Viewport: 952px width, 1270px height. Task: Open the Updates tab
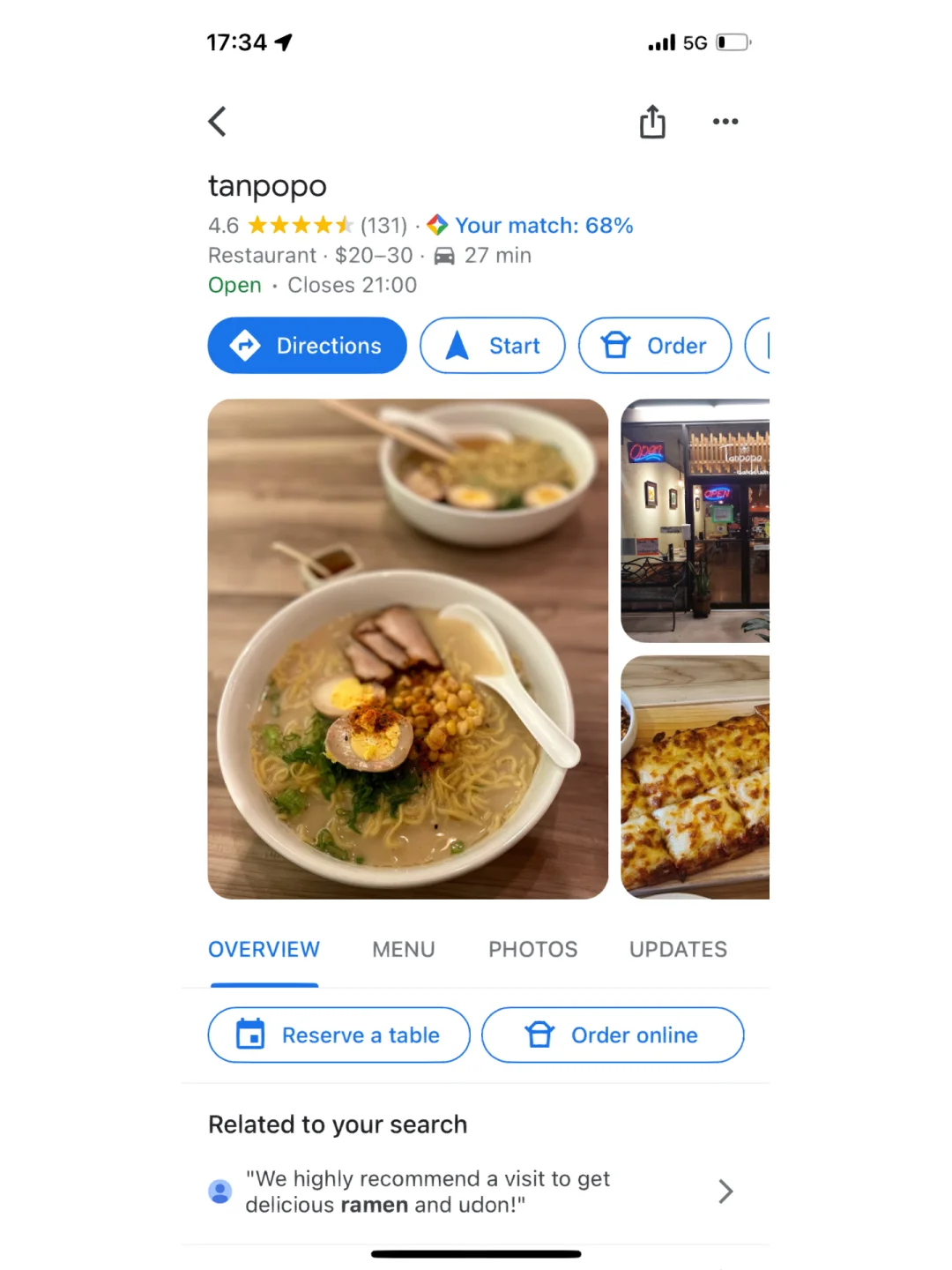(678, 950)
